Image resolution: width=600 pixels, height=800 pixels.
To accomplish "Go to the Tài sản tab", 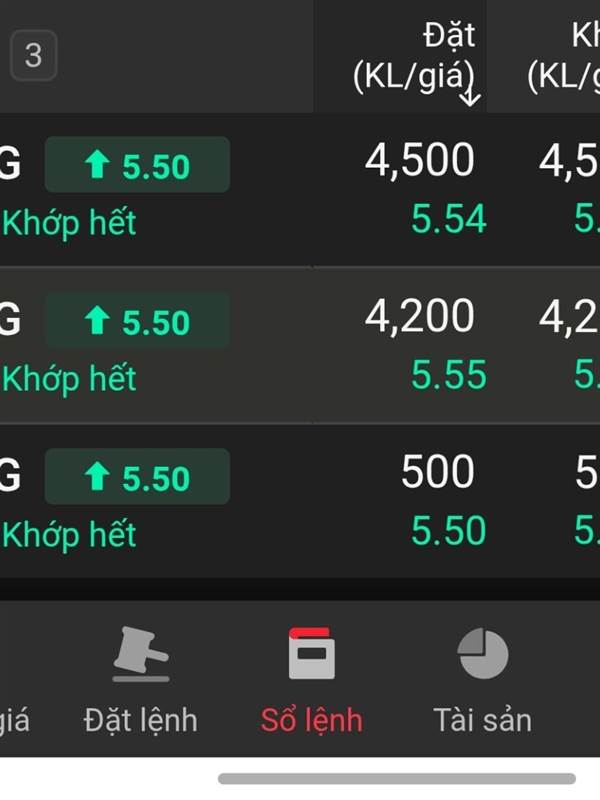I will click(483, 681).
